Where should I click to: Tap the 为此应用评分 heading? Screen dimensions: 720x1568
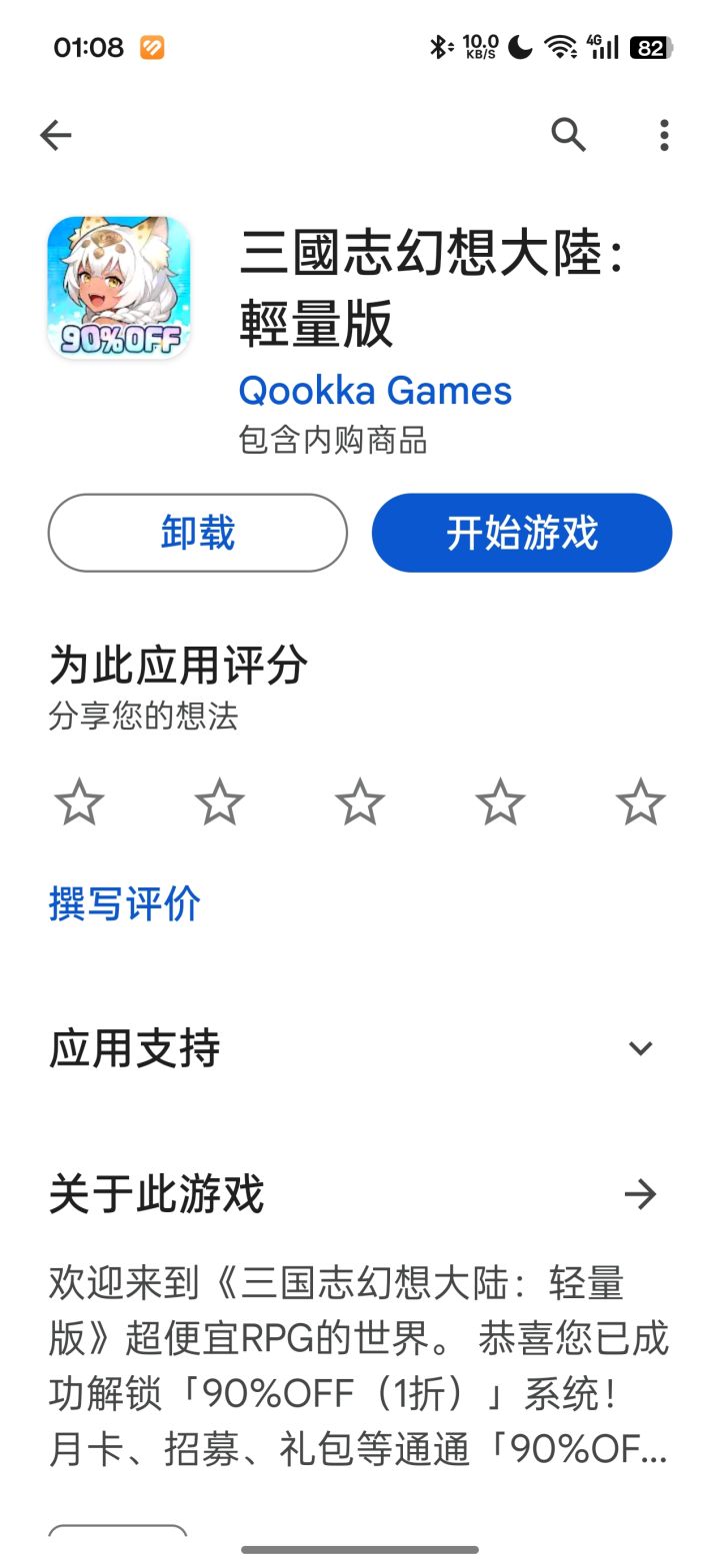(178, 665)
